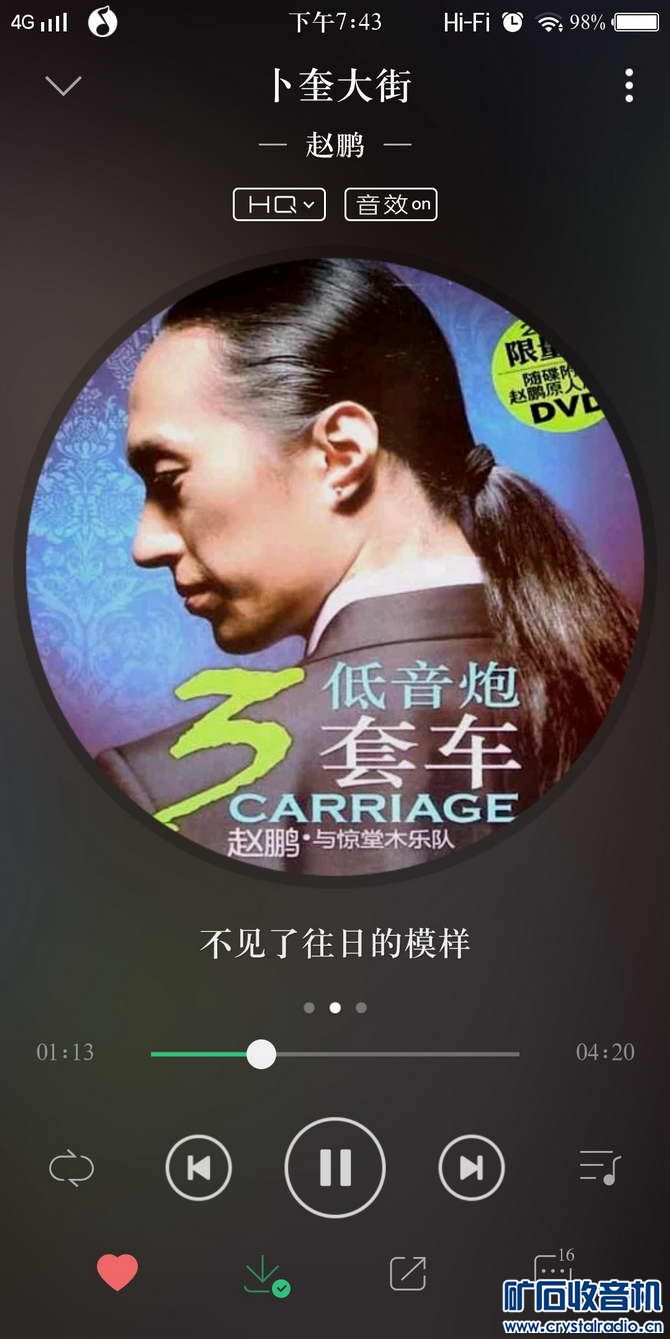Share this song
This screenshot has width=670, height=1339.
tap(407, 1273)
